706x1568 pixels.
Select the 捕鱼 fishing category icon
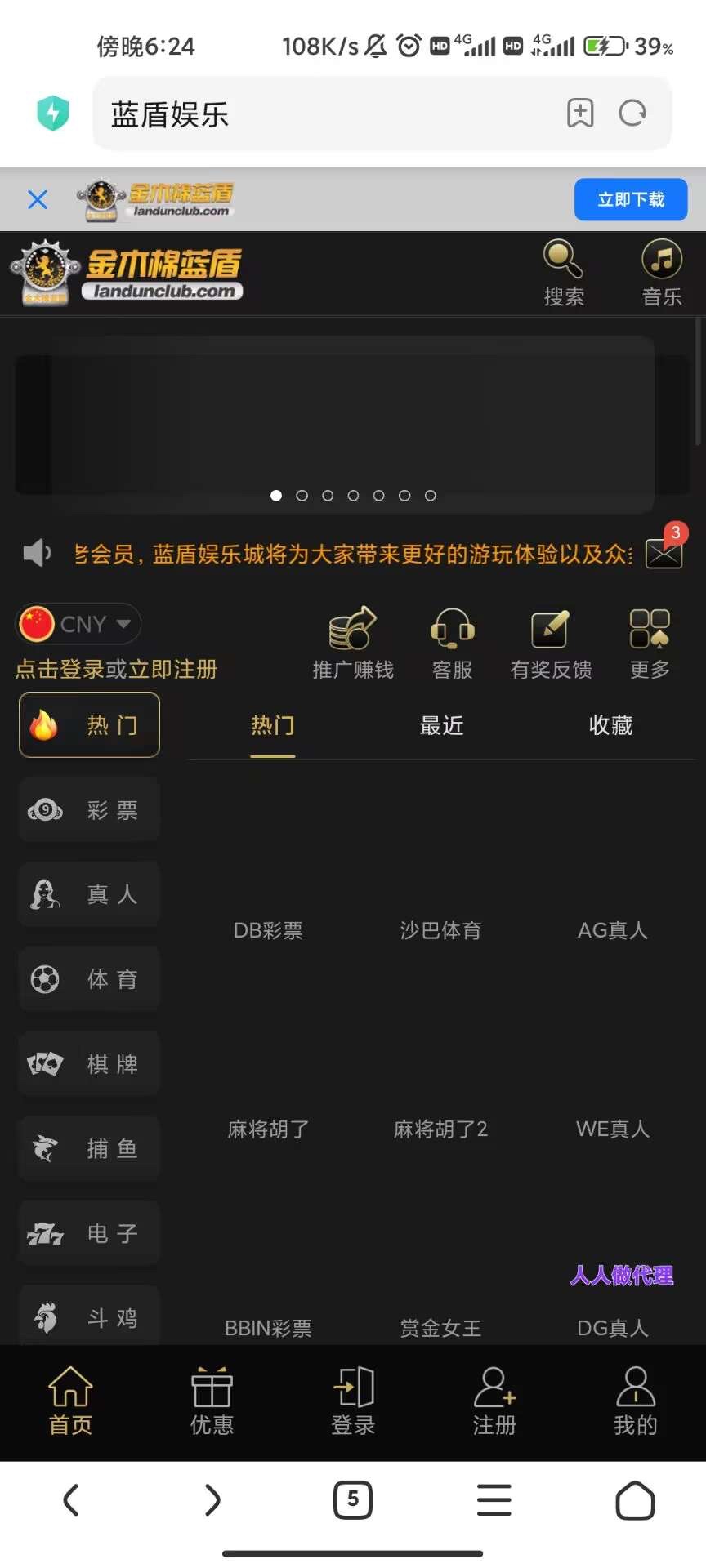click(x=88, y=1147)
